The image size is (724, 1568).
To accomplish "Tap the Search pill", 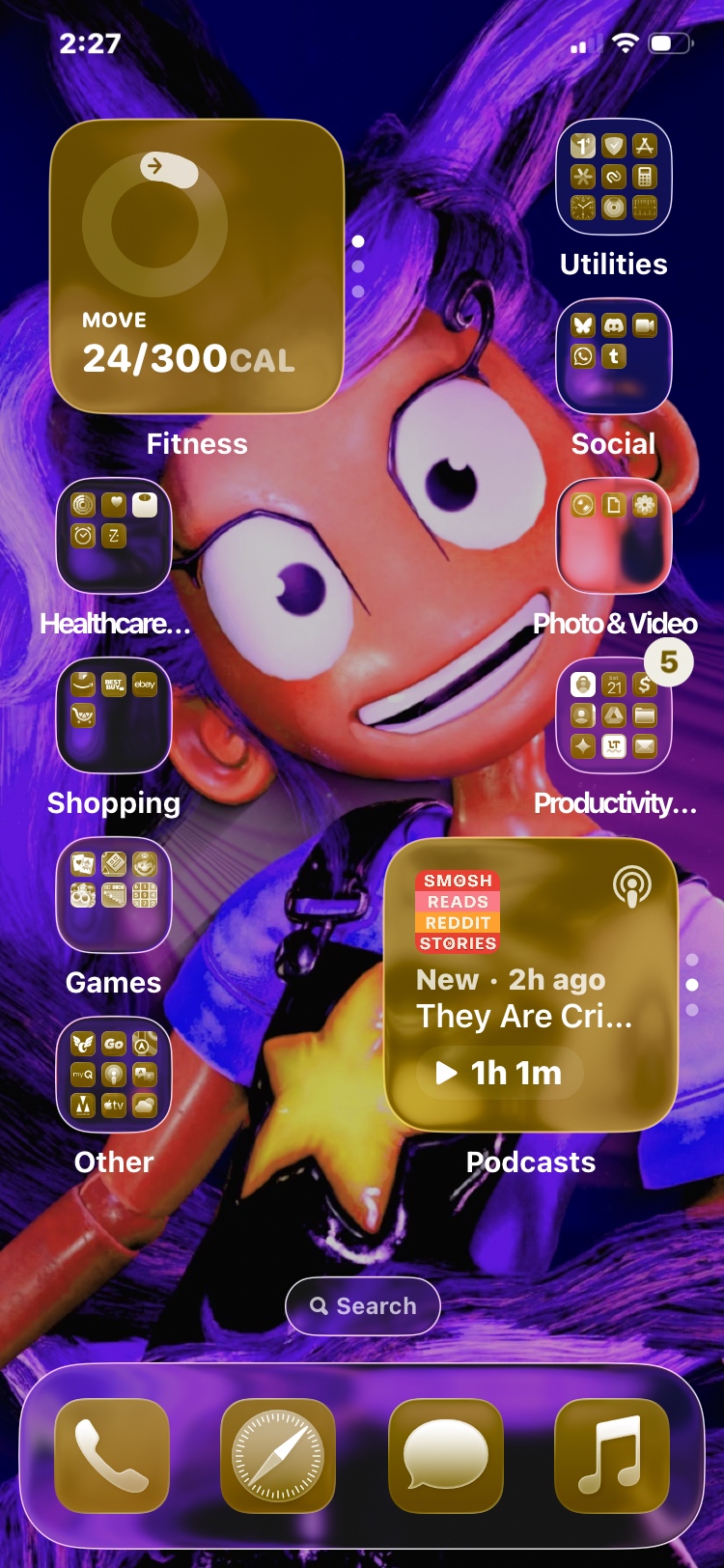I will pyautogui.click(x=363, y=1306).
